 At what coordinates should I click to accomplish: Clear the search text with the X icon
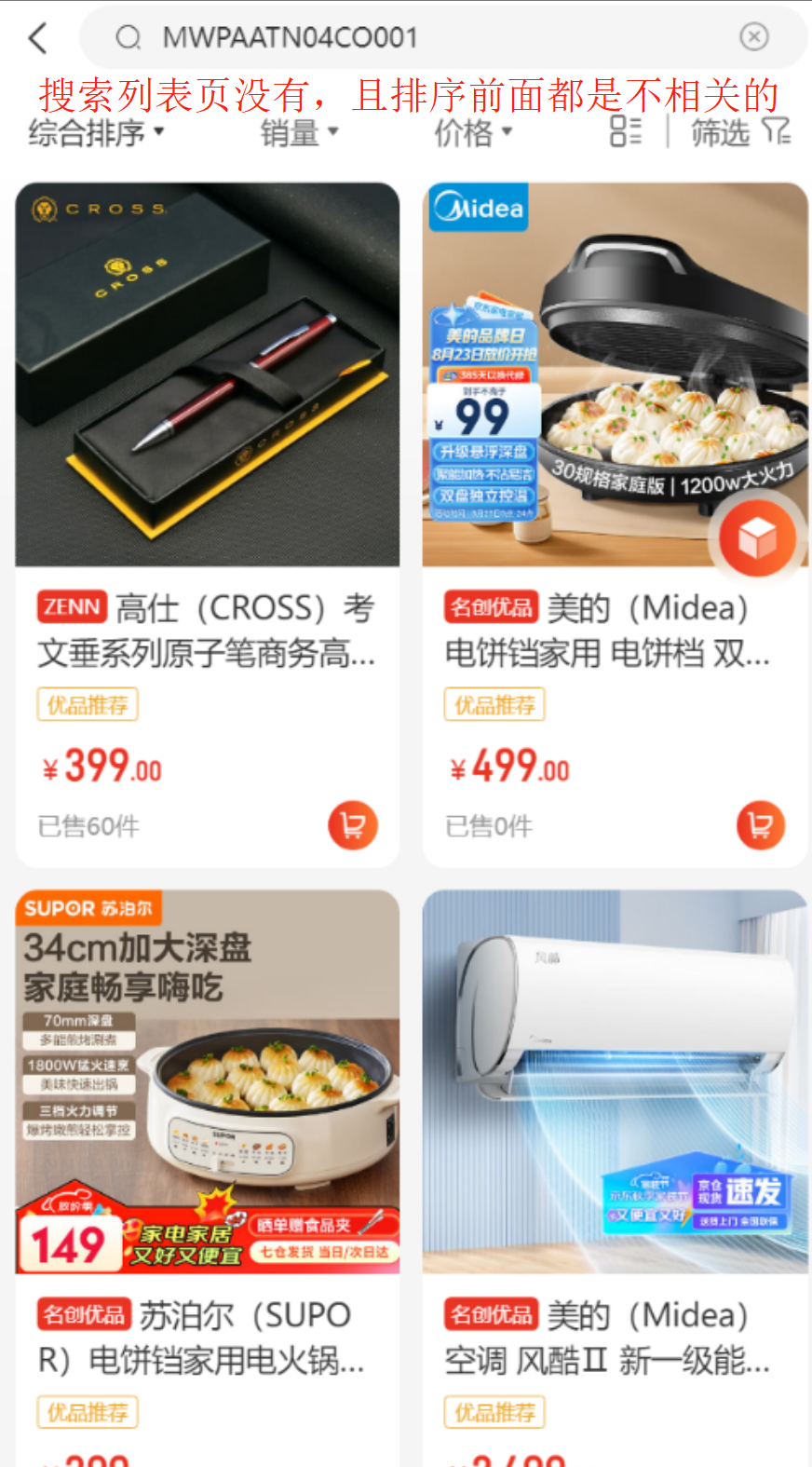753,37
